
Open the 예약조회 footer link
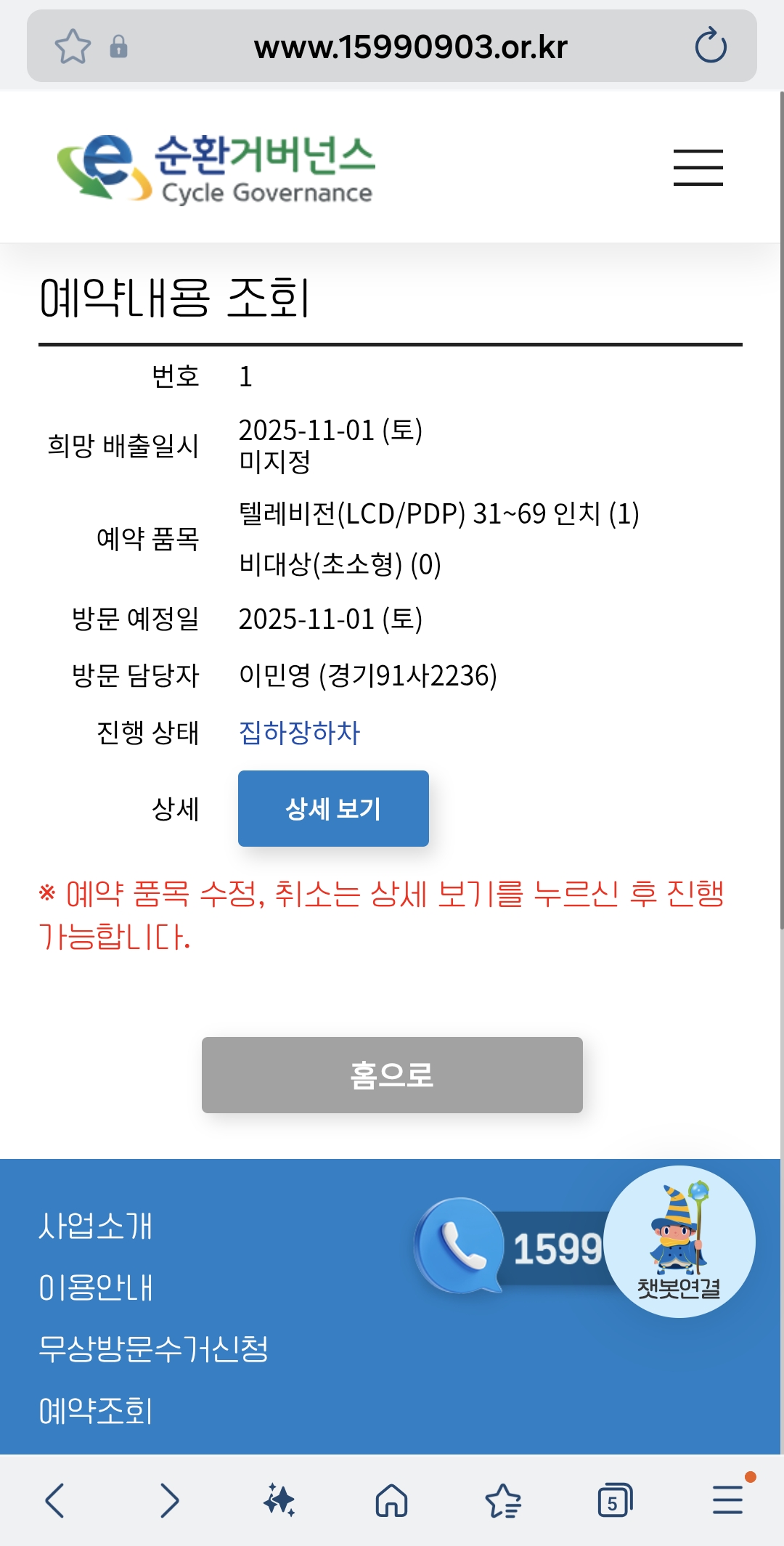(x=96, y=1410)
